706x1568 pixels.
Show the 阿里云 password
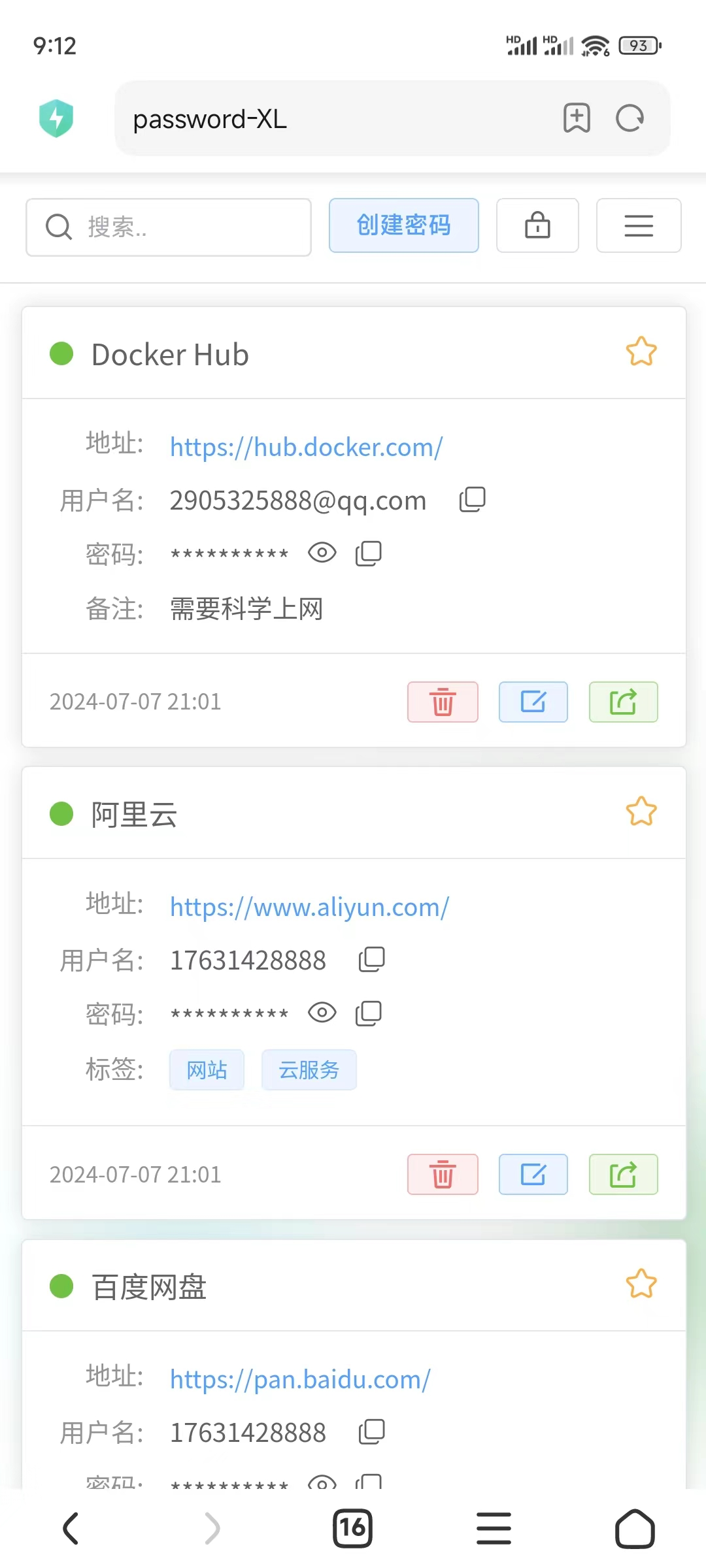[322, 1013]
